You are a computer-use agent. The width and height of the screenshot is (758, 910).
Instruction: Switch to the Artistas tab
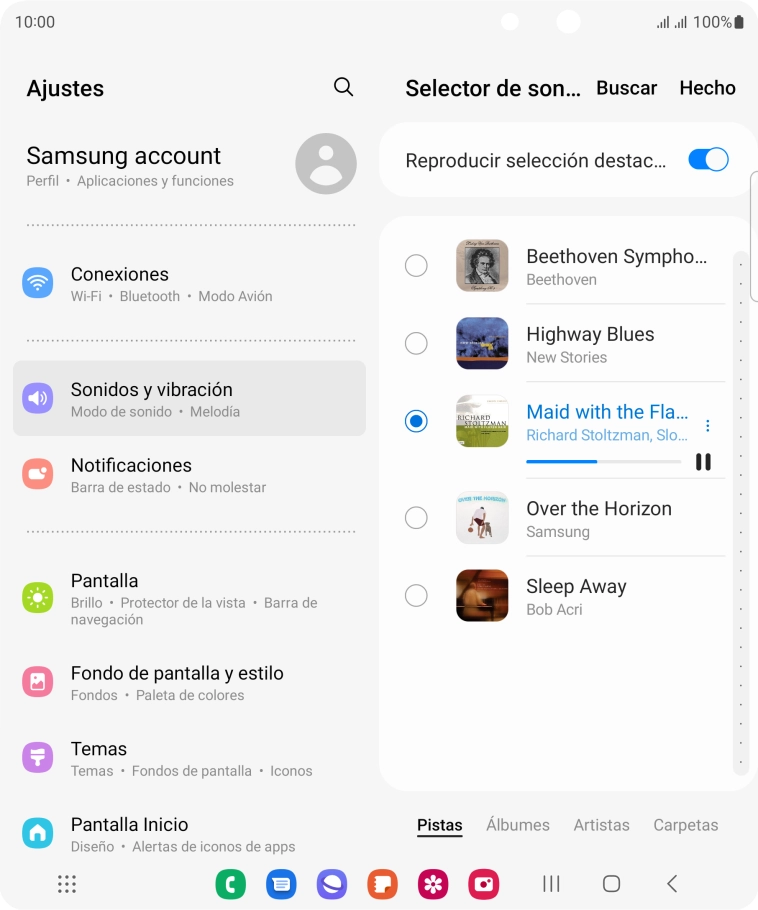601,825
